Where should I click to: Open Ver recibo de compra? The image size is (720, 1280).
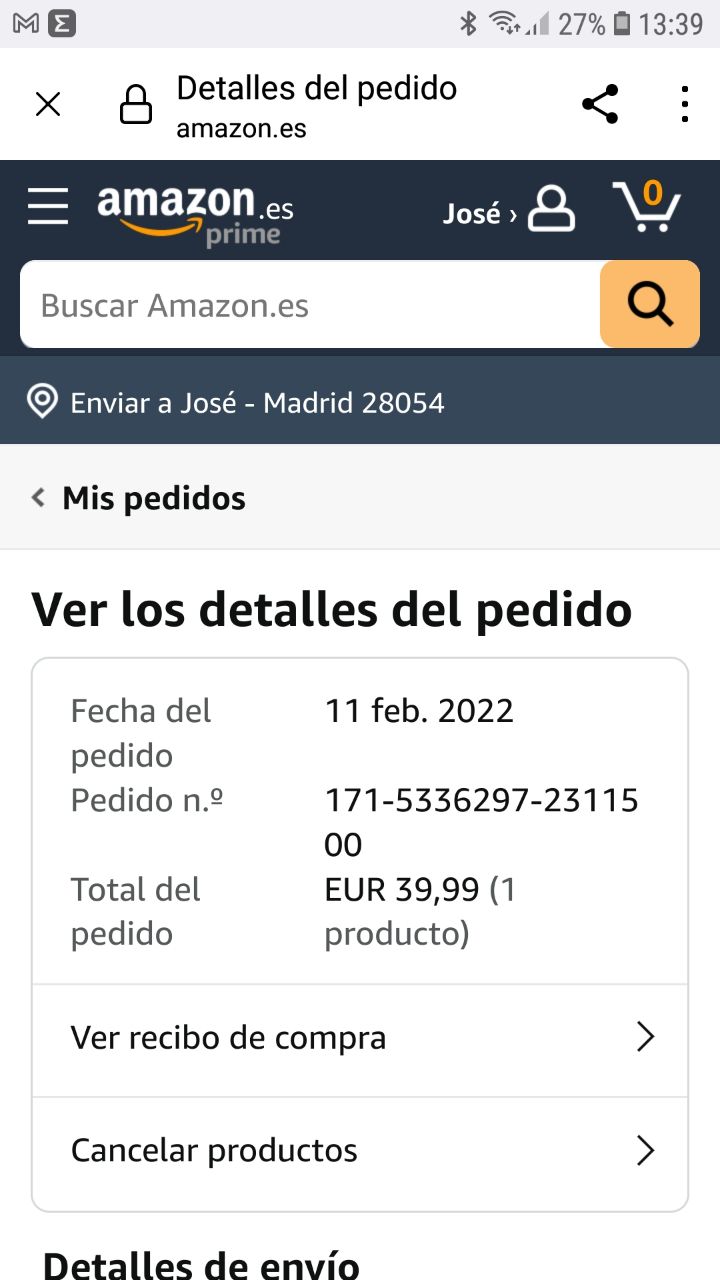click(x=360, y=1038)
